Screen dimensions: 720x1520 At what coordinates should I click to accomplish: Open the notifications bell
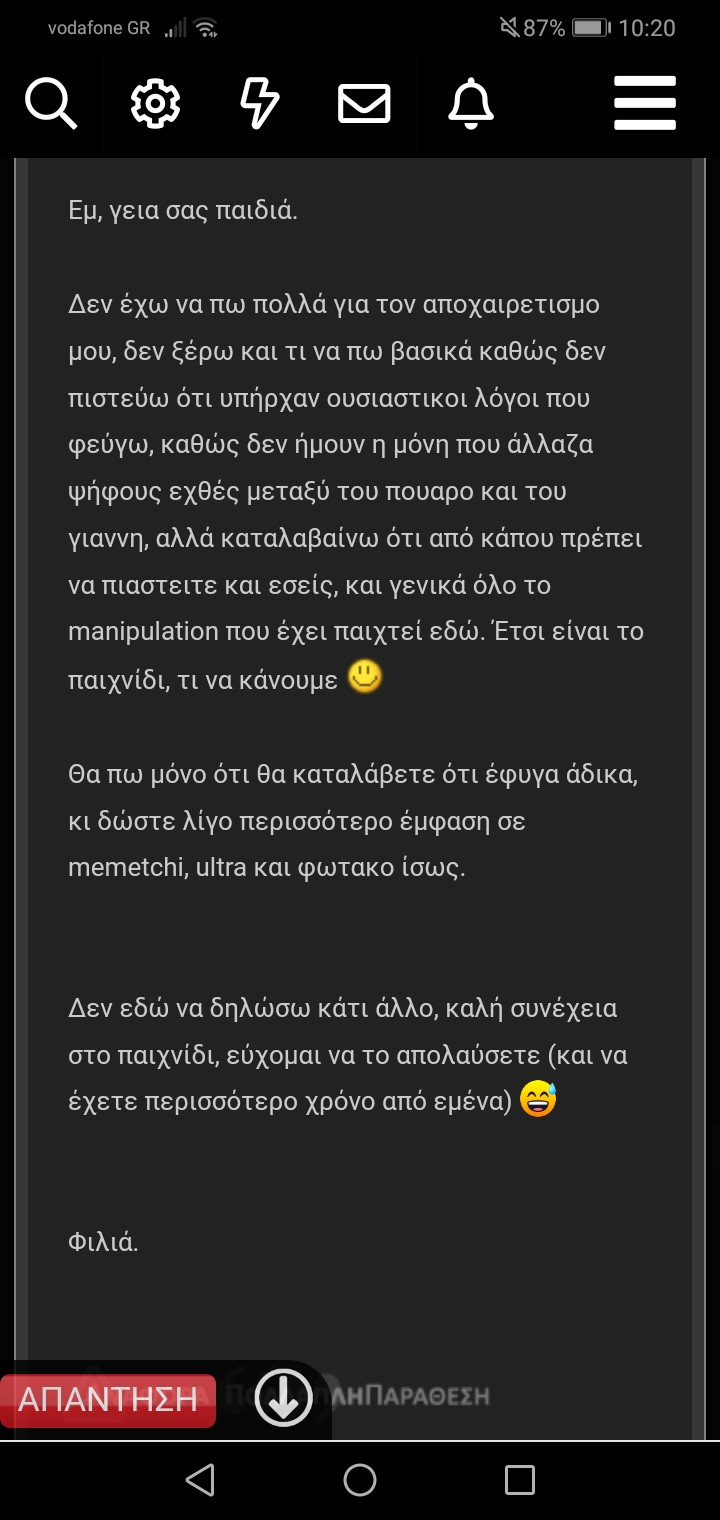[470, 103]
